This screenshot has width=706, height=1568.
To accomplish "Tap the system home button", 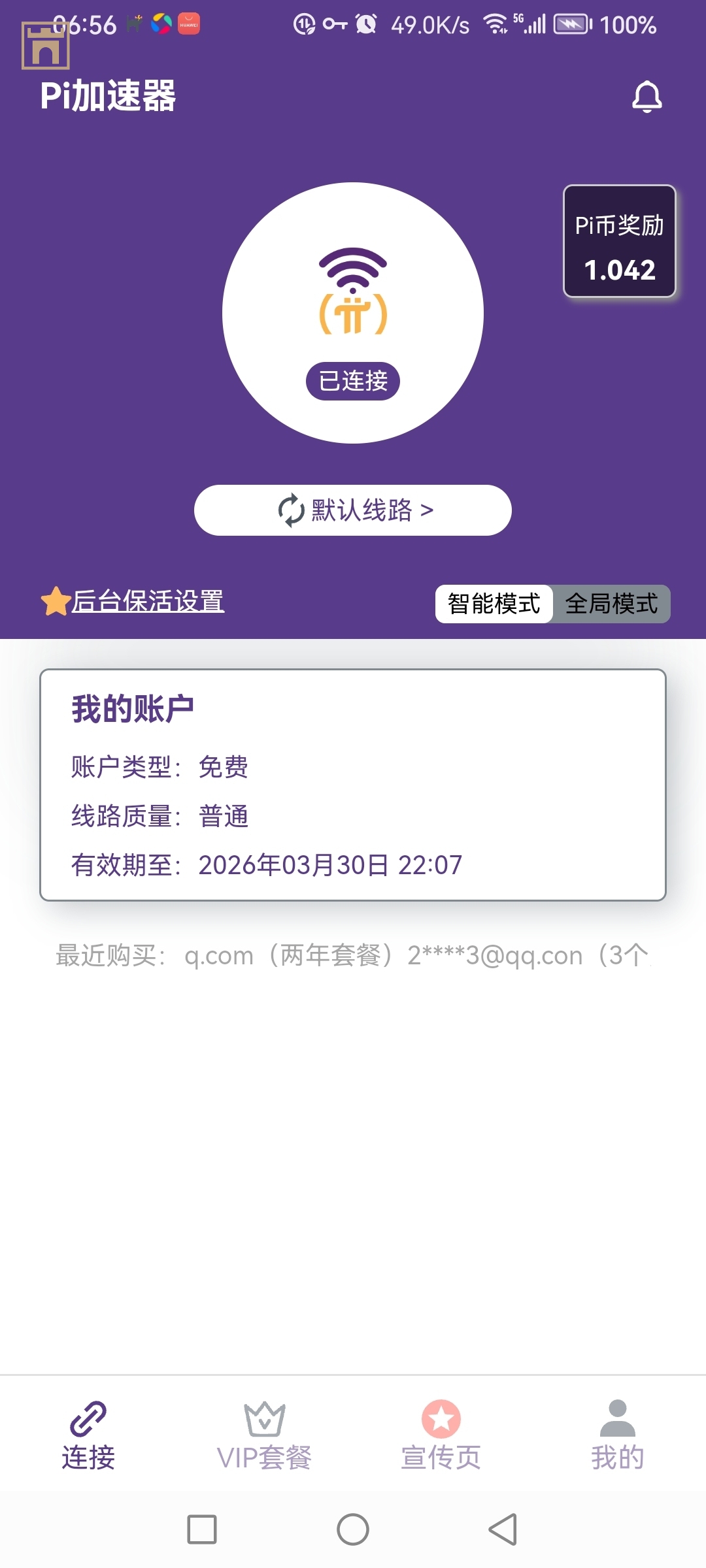I will click(x=353, y=1529).
